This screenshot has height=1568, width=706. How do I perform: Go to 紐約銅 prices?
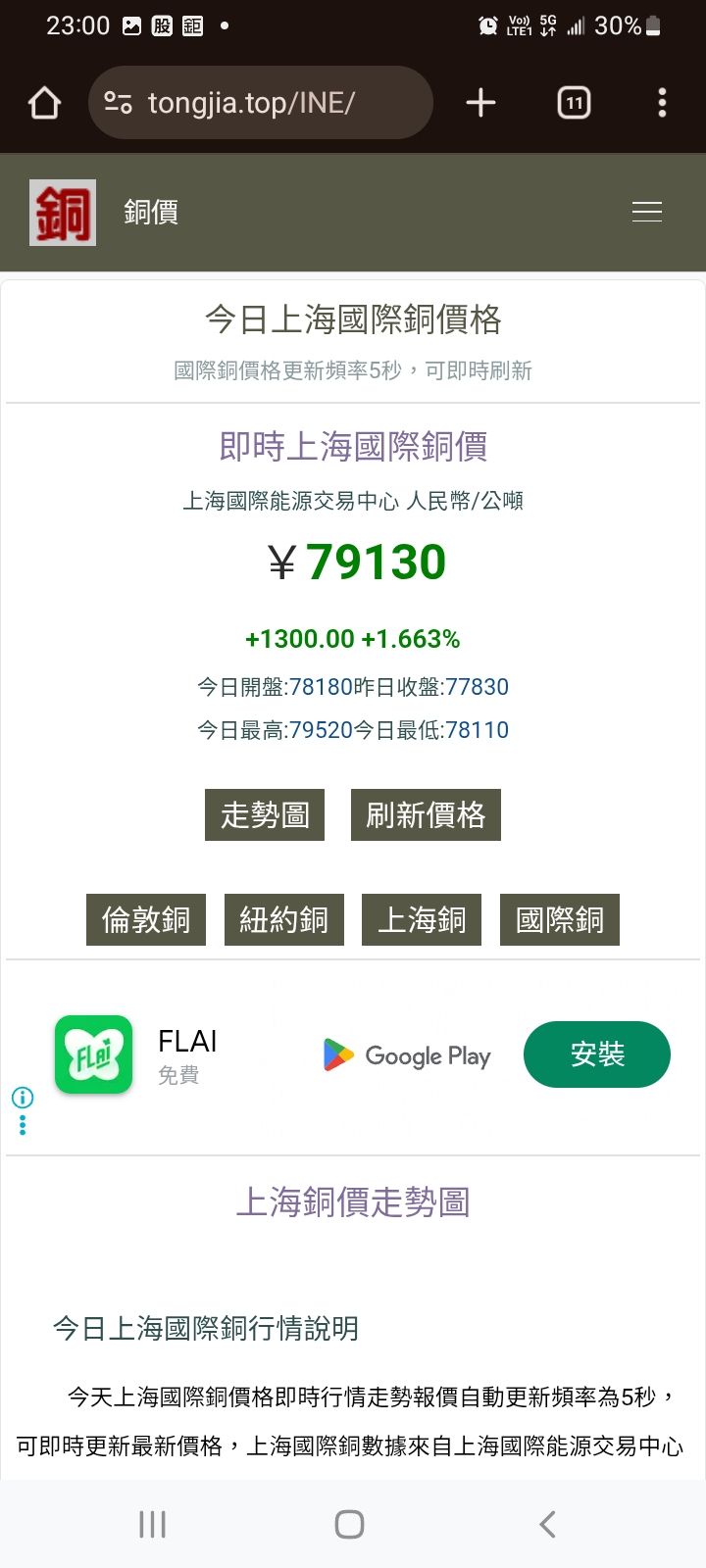click(x=284, y=919)
